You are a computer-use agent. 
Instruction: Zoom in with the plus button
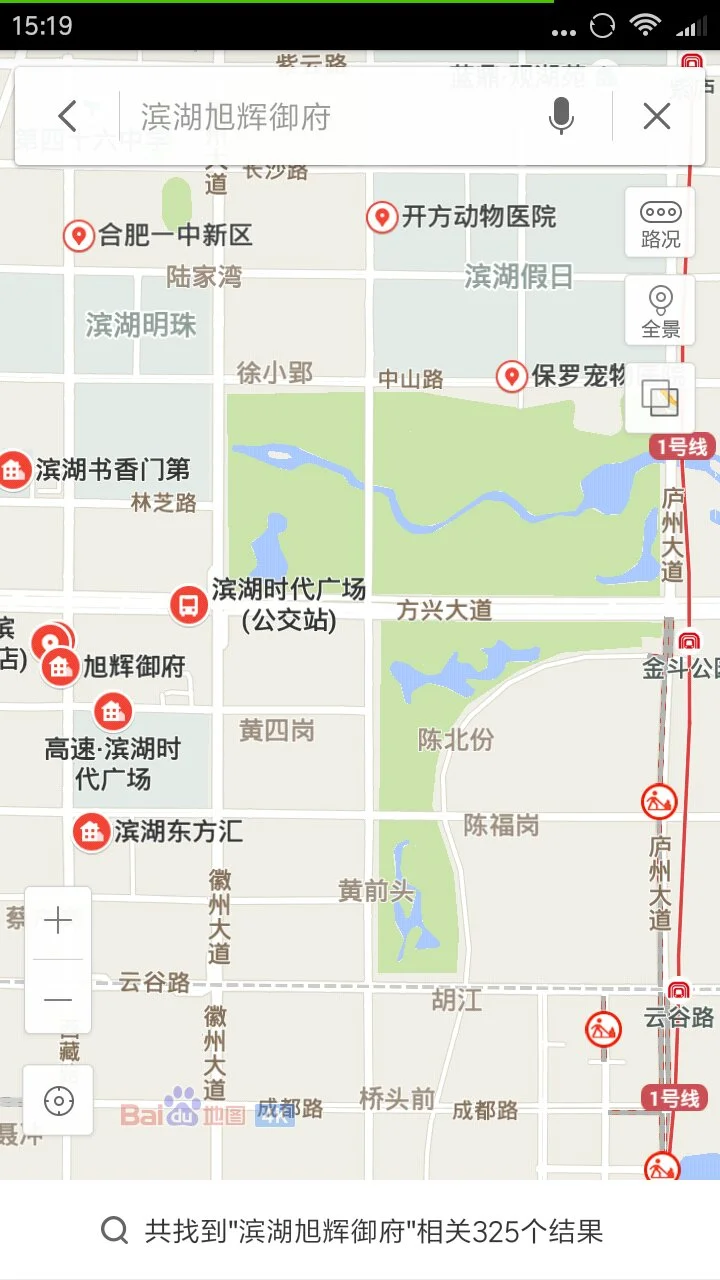58,920
